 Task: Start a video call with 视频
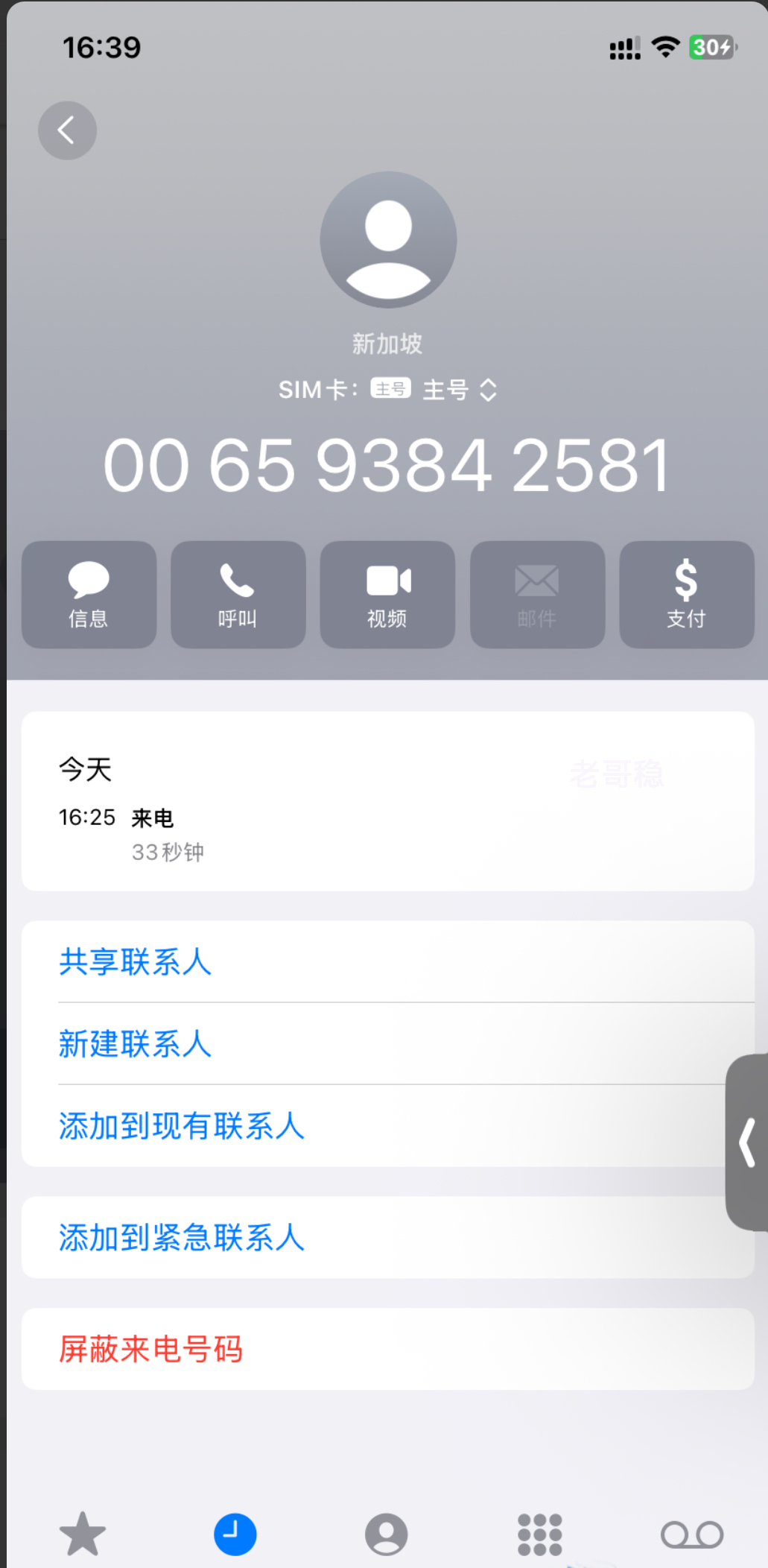pos(387,595)
